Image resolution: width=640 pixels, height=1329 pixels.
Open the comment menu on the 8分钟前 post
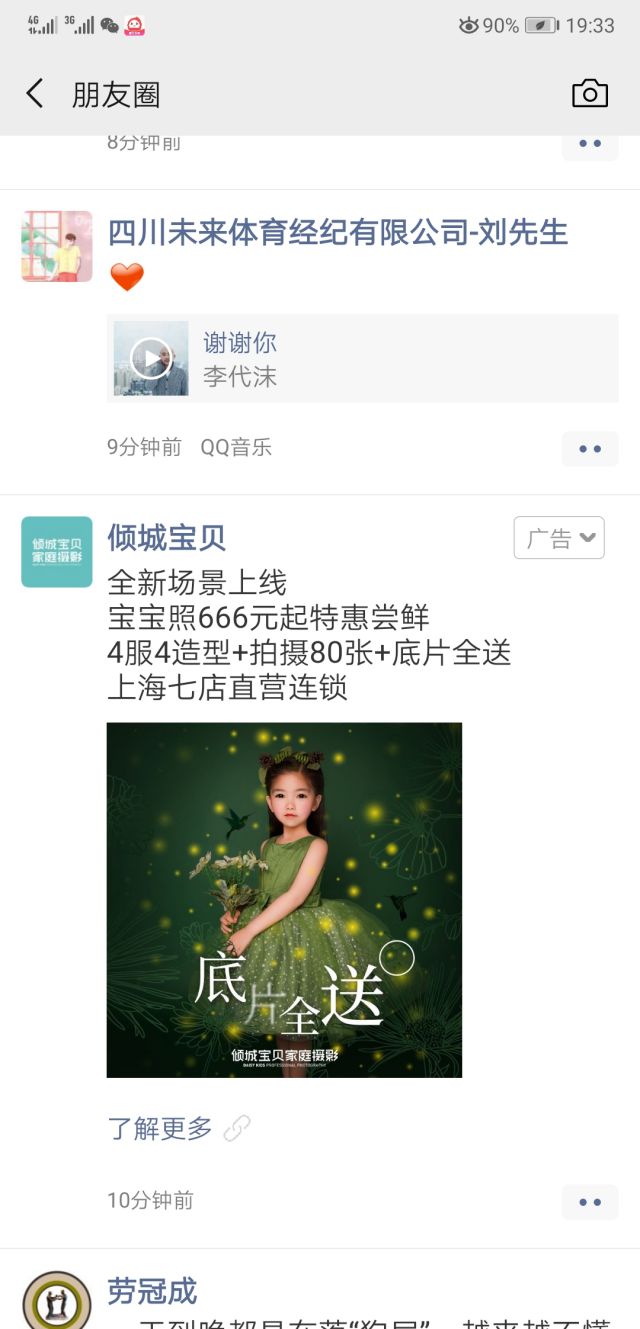(x=590, y=146)
